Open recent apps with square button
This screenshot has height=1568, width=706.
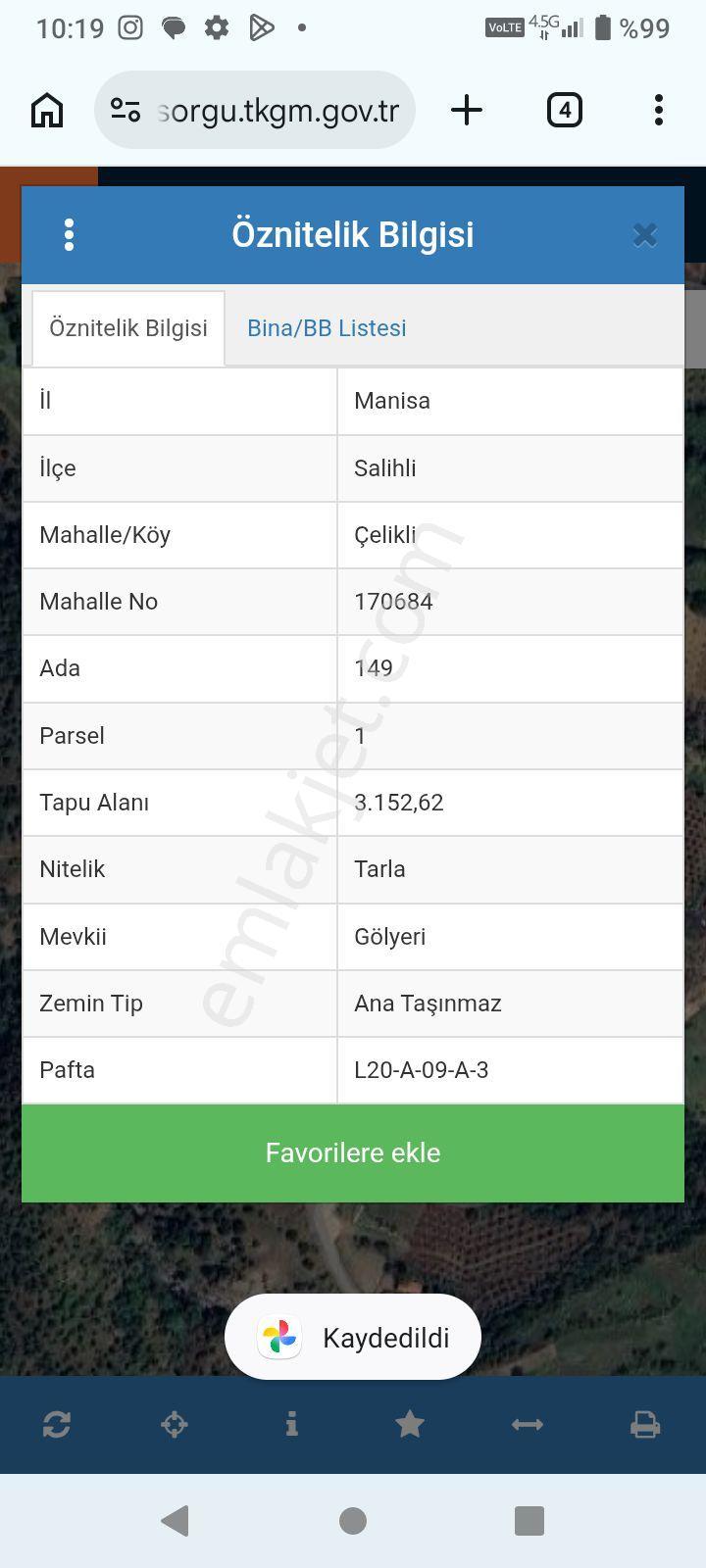(529, 1521)
